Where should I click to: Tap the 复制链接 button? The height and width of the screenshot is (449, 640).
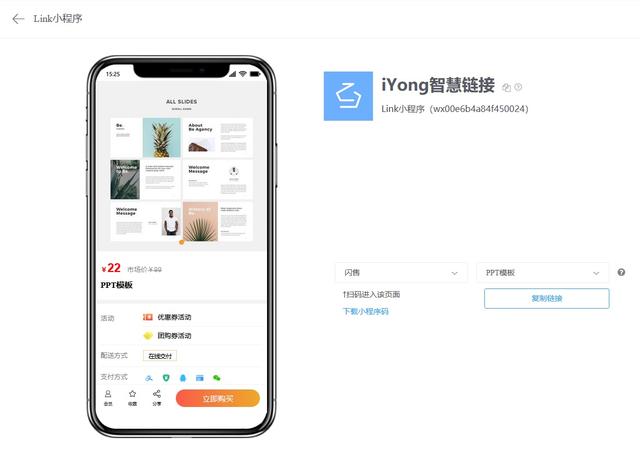pos(546,298)
